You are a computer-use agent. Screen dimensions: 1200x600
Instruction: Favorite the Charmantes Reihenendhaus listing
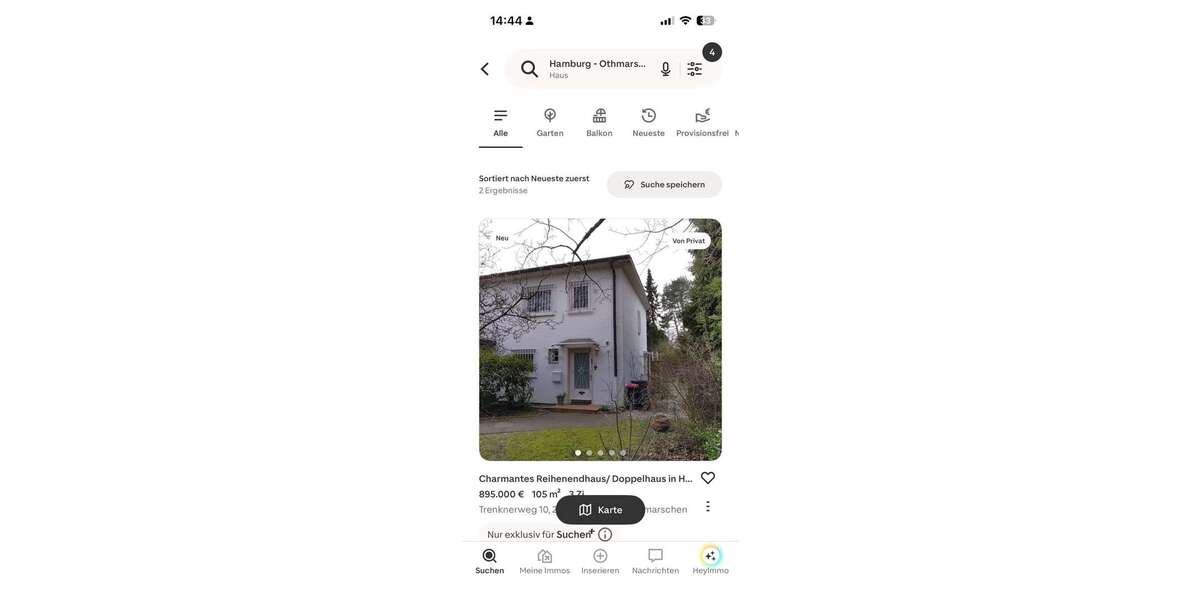click(708, 478)
